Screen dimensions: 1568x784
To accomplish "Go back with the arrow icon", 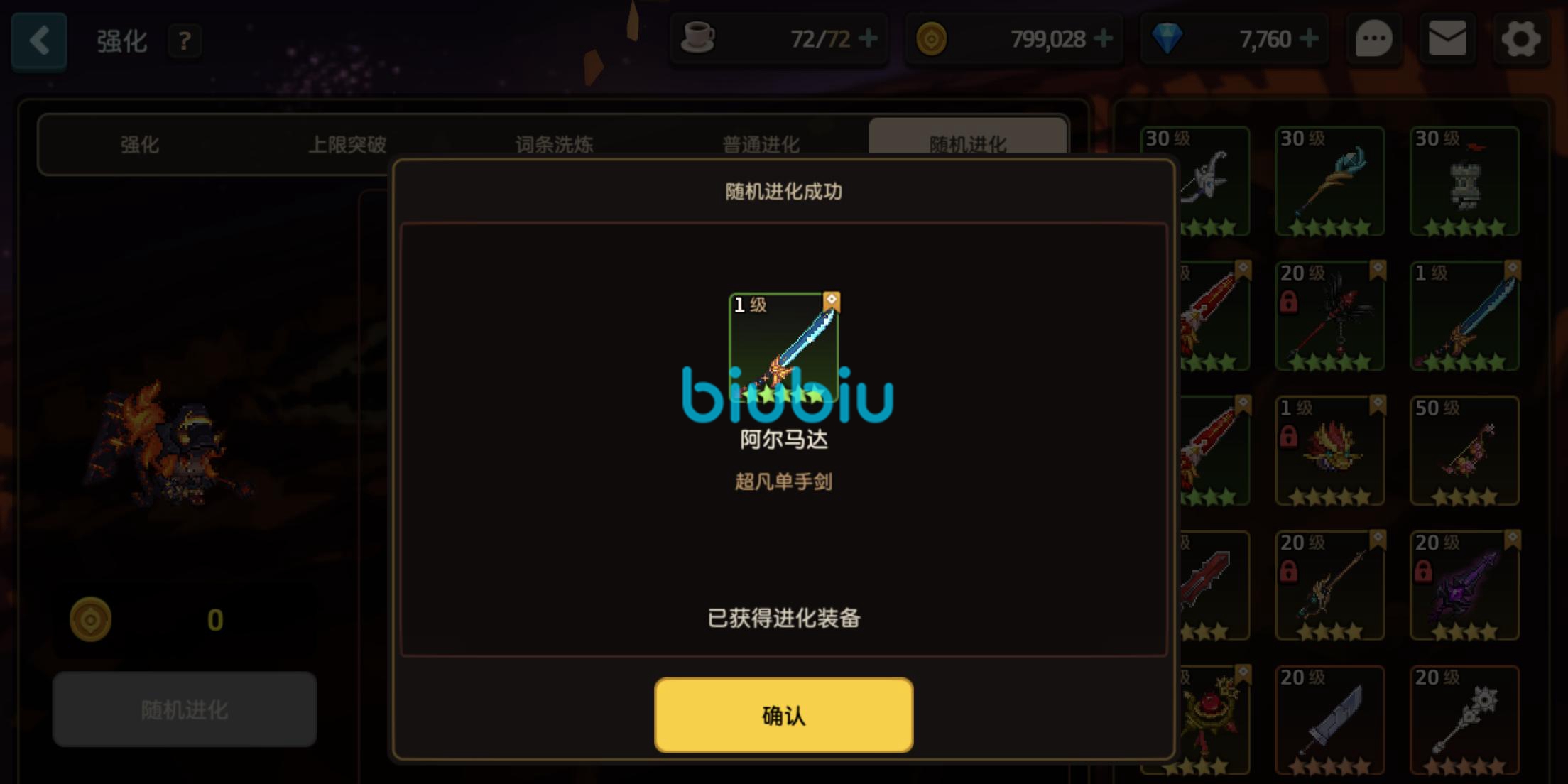I will point(40,40).
